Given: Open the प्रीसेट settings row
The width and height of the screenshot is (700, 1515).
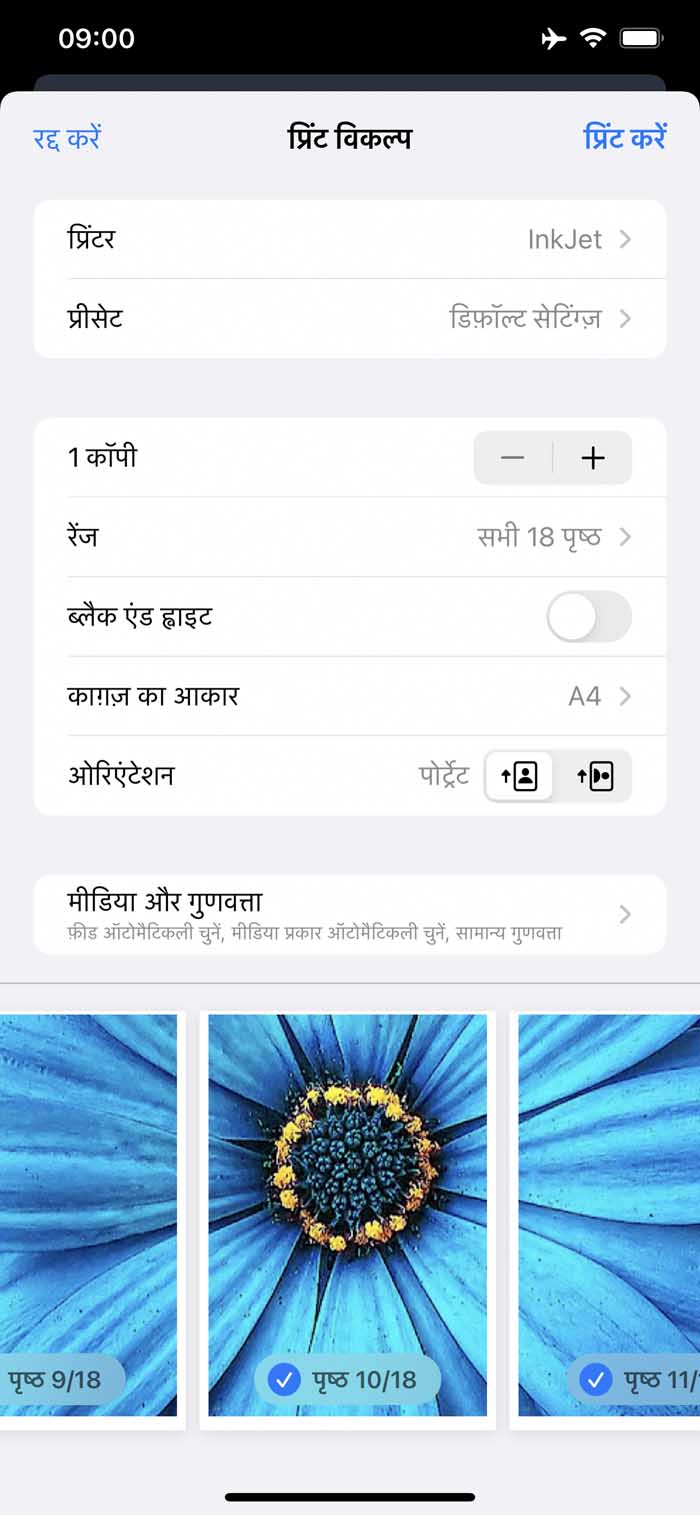Looking at the screenshot, I should [x=350, y=319].
